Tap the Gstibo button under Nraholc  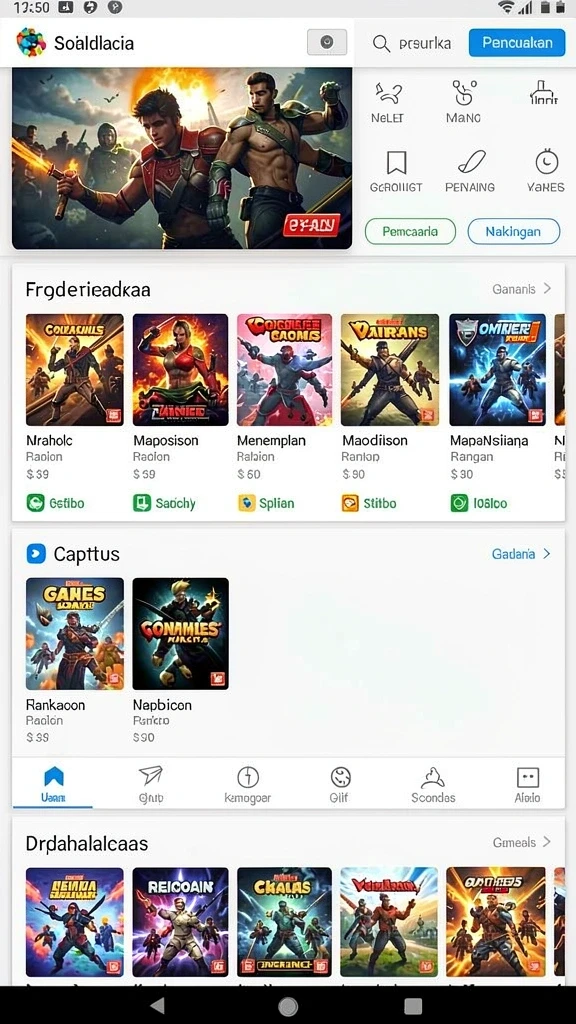56,503
